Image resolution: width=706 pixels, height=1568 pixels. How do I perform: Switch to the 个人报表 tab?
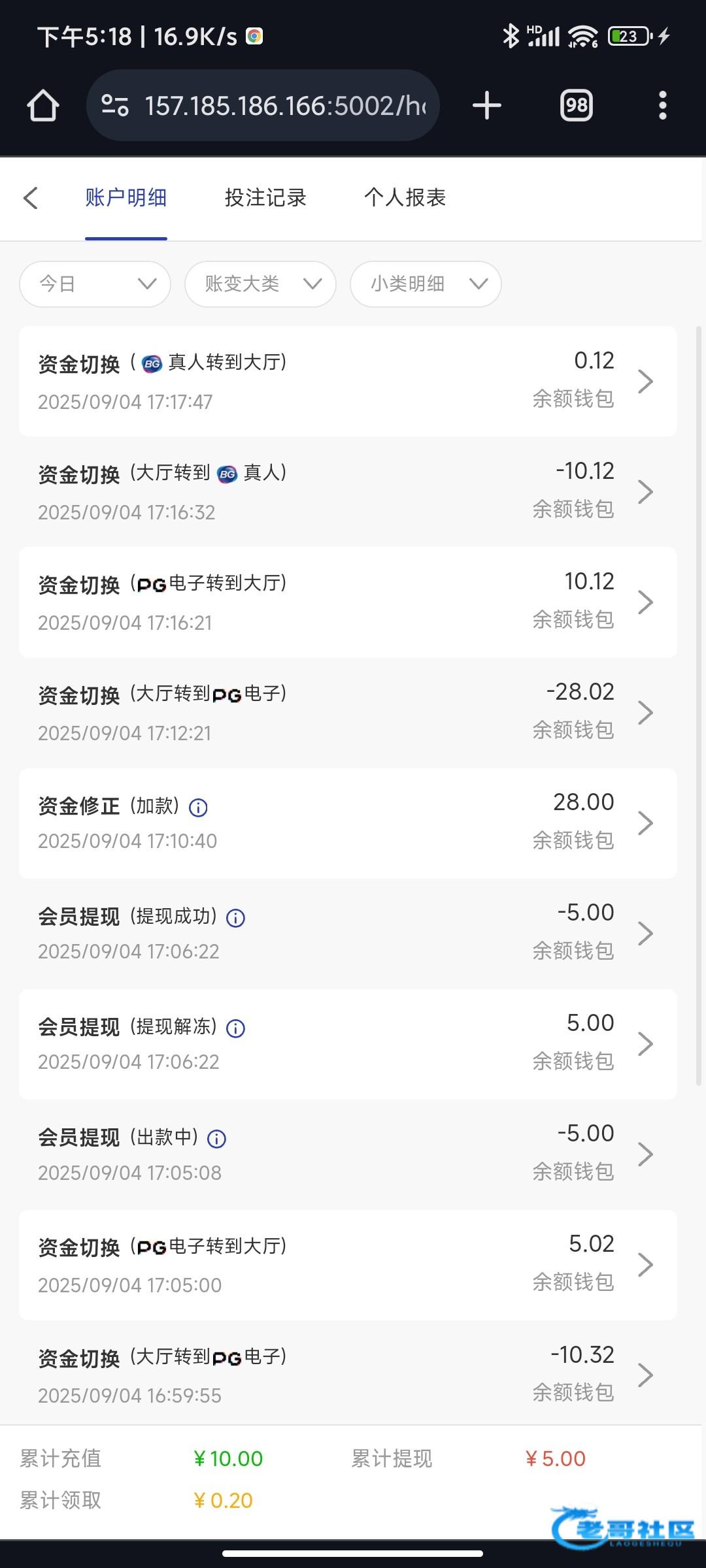pos(405,197)
